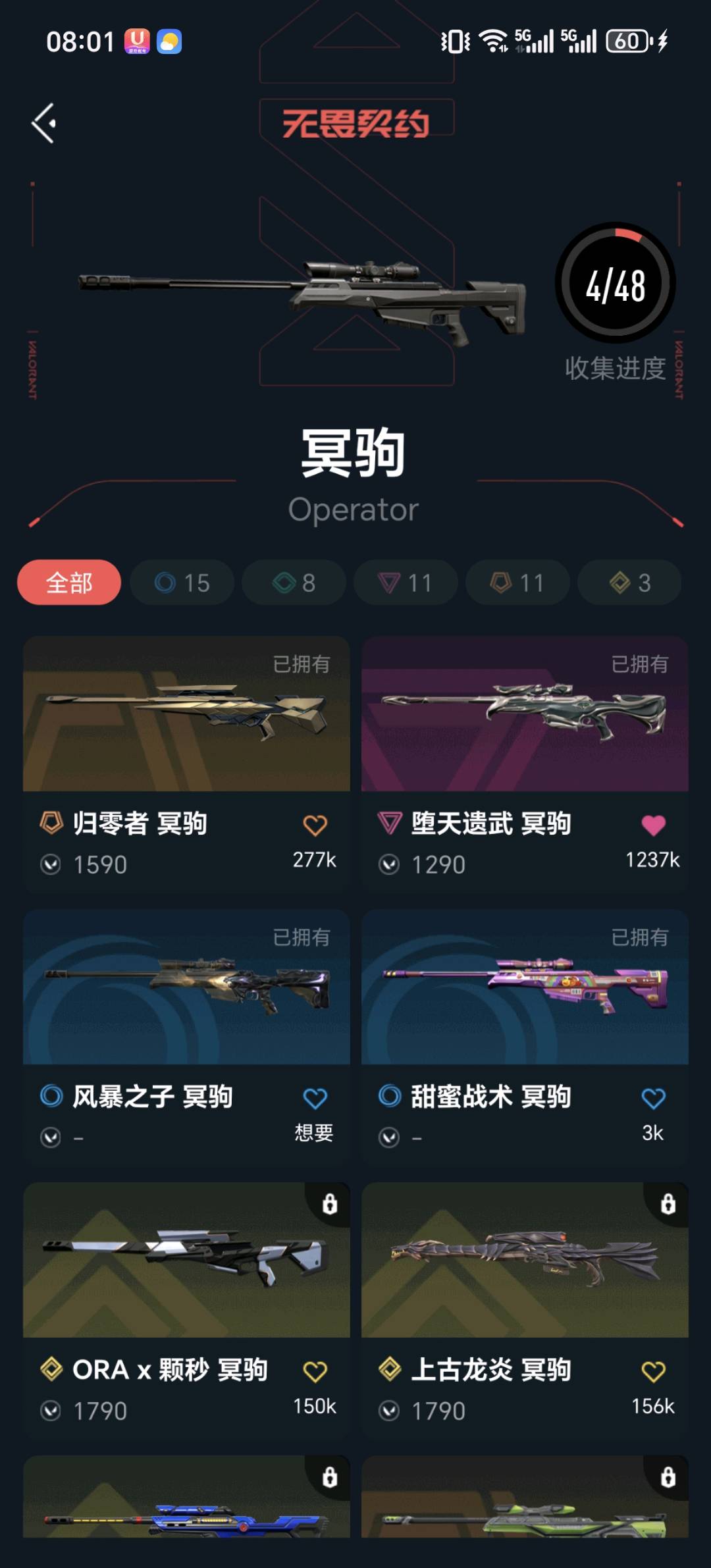Screen dimensions: 711x1568
Task: Filter by the yellow tier with 3 skins
Action: (x=629, y=583)
